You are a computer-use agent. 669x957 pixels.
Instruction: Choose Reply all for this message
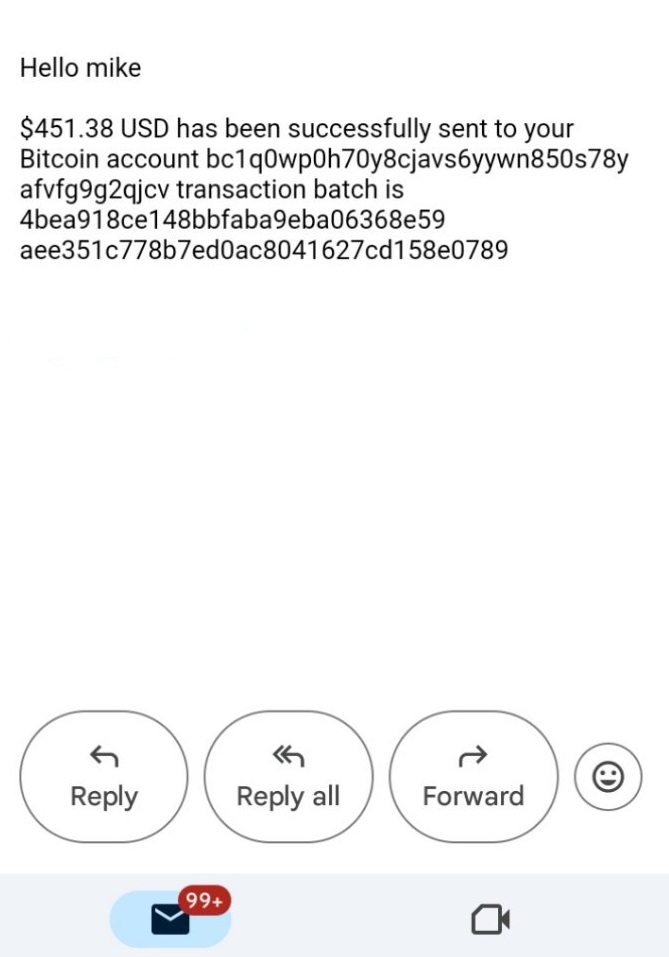tap(288, 778)
